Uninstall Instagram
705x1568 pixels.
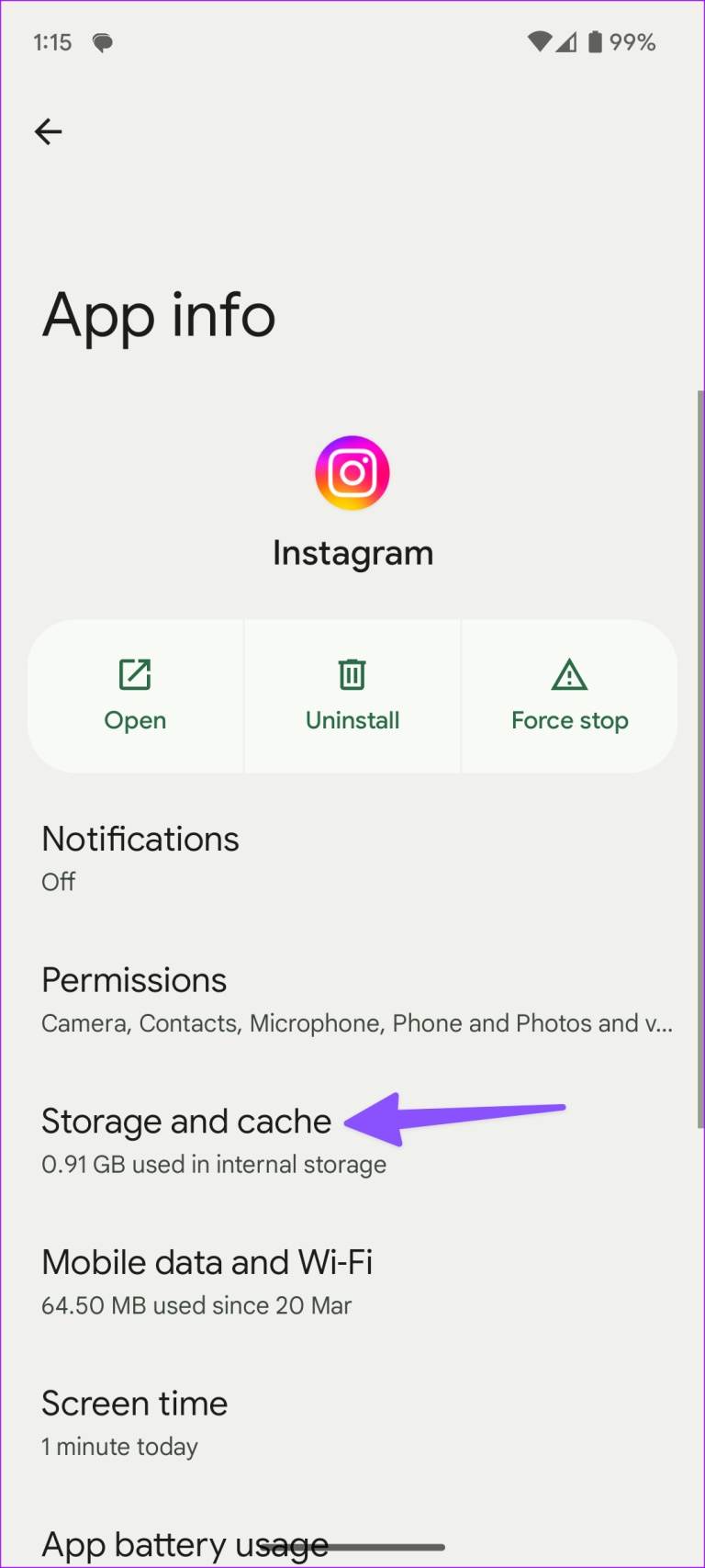pyautogui.click(x=352, y=695)
